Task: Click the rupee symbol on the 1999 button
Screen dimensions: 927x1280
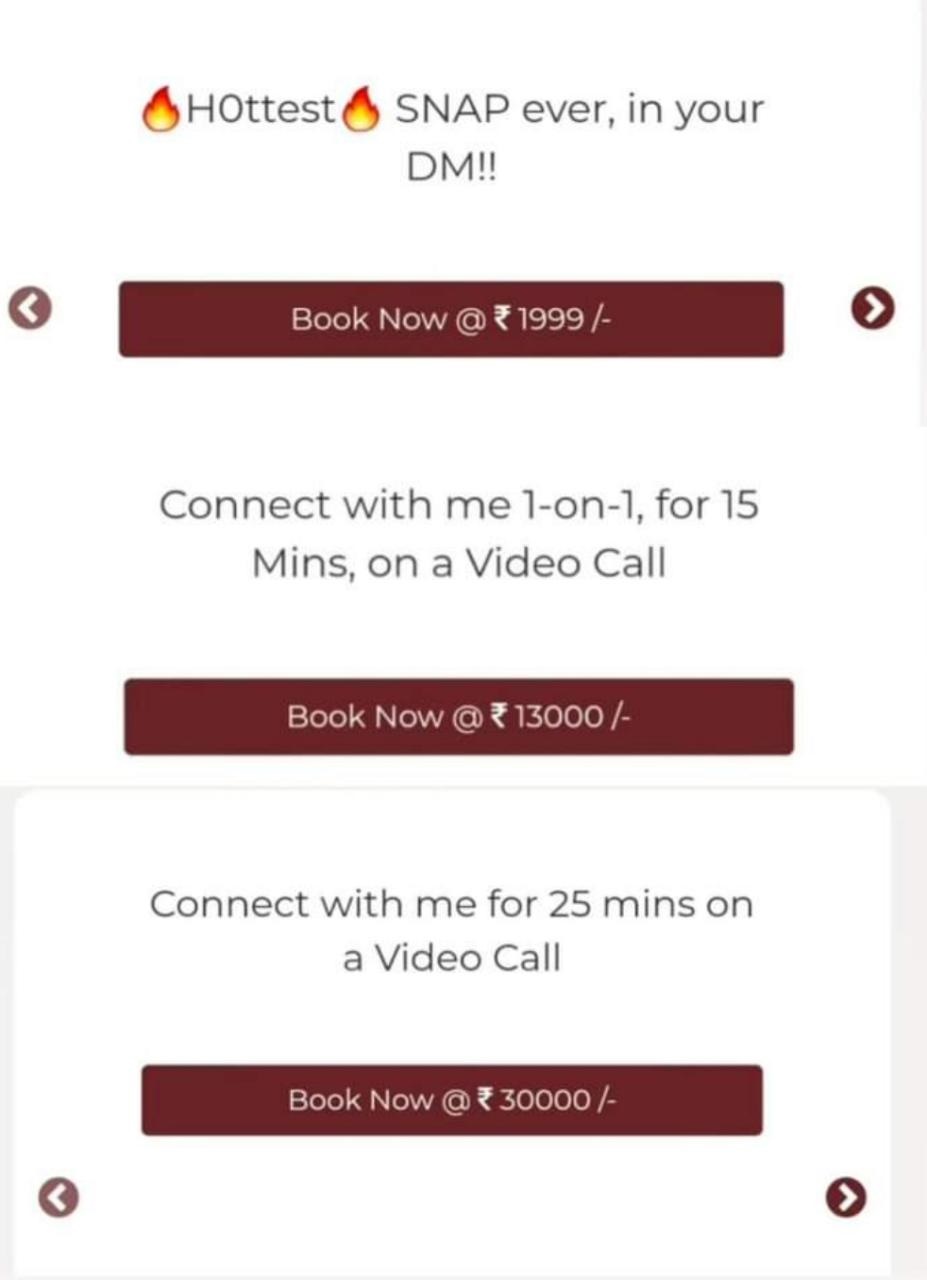Action: [506, 318]
